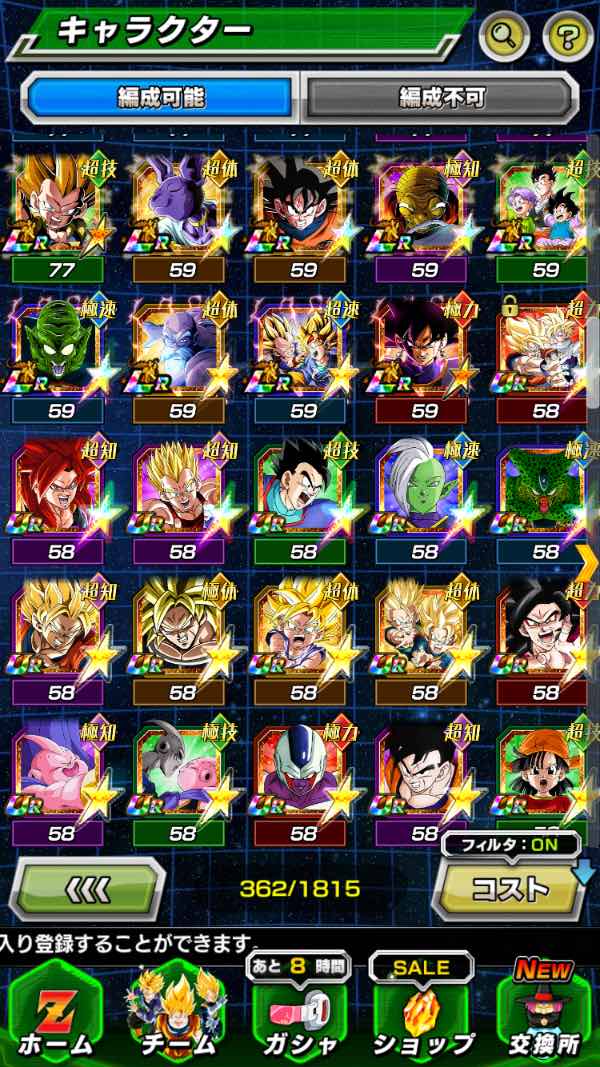Viewport: 600px width, 1067px height.
Task: Open the チーム tab
Action: (x=176, y=1010)
